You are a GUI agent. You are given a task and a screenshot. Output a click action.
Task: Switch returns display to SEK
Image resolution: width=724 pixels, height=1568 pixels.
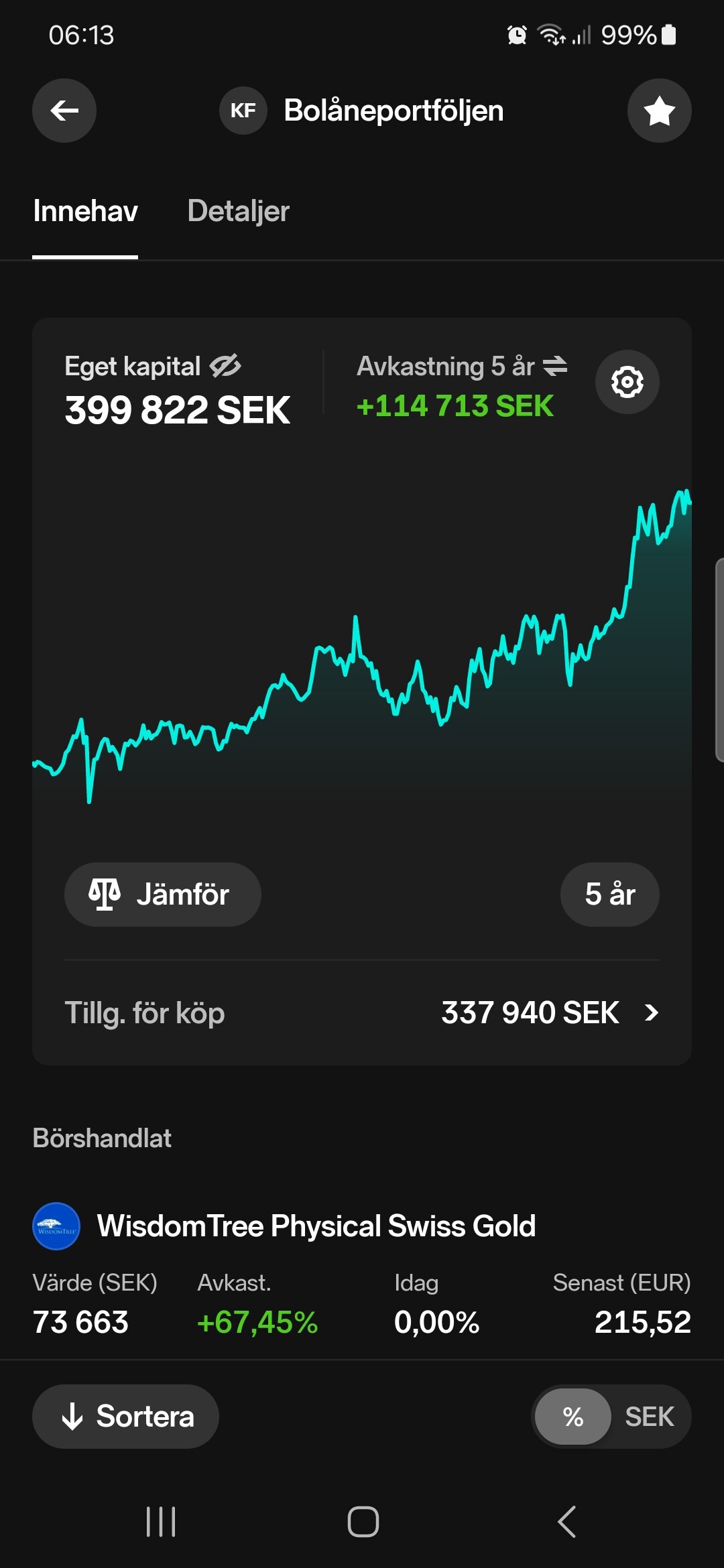click(649, 1417)
